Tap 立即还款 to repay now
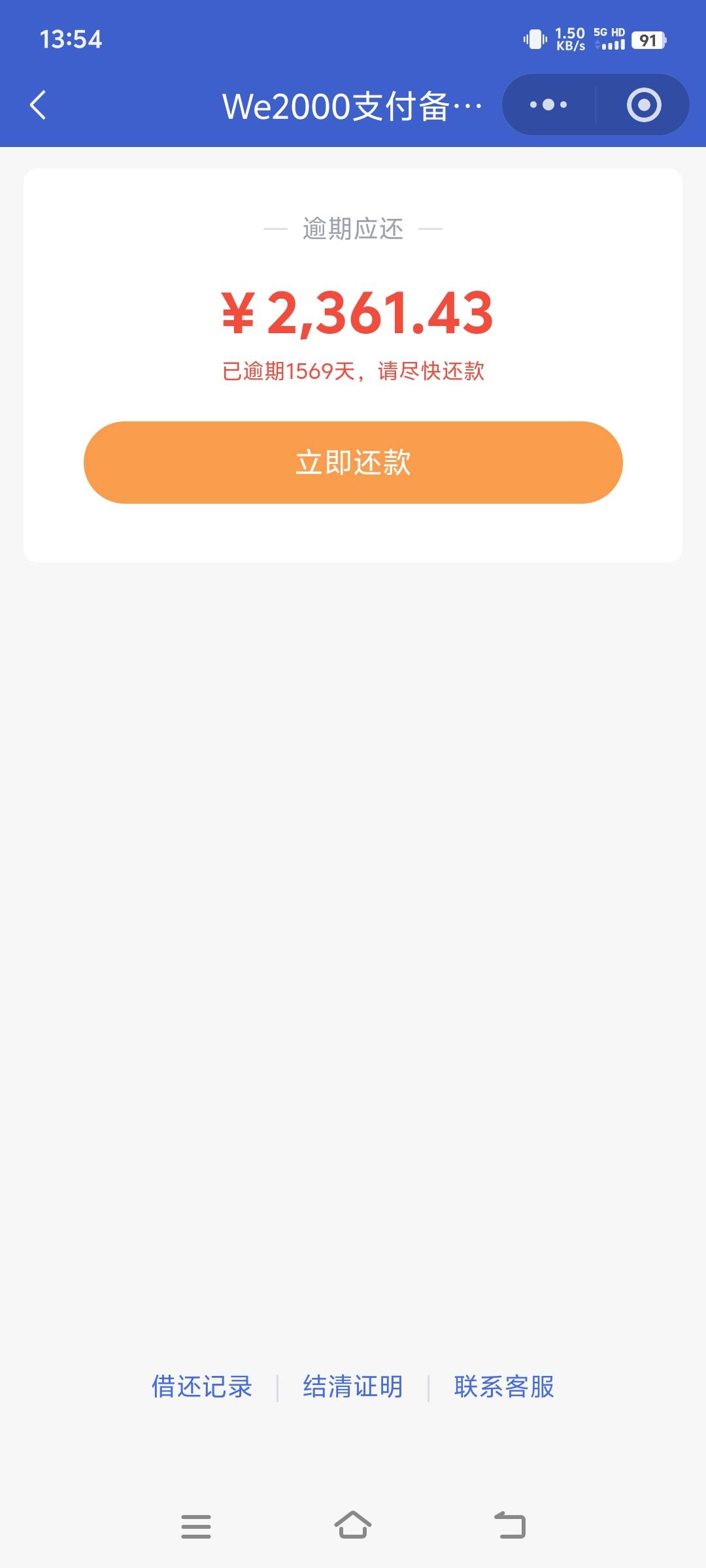706x1568 pixels. (353, 463)
